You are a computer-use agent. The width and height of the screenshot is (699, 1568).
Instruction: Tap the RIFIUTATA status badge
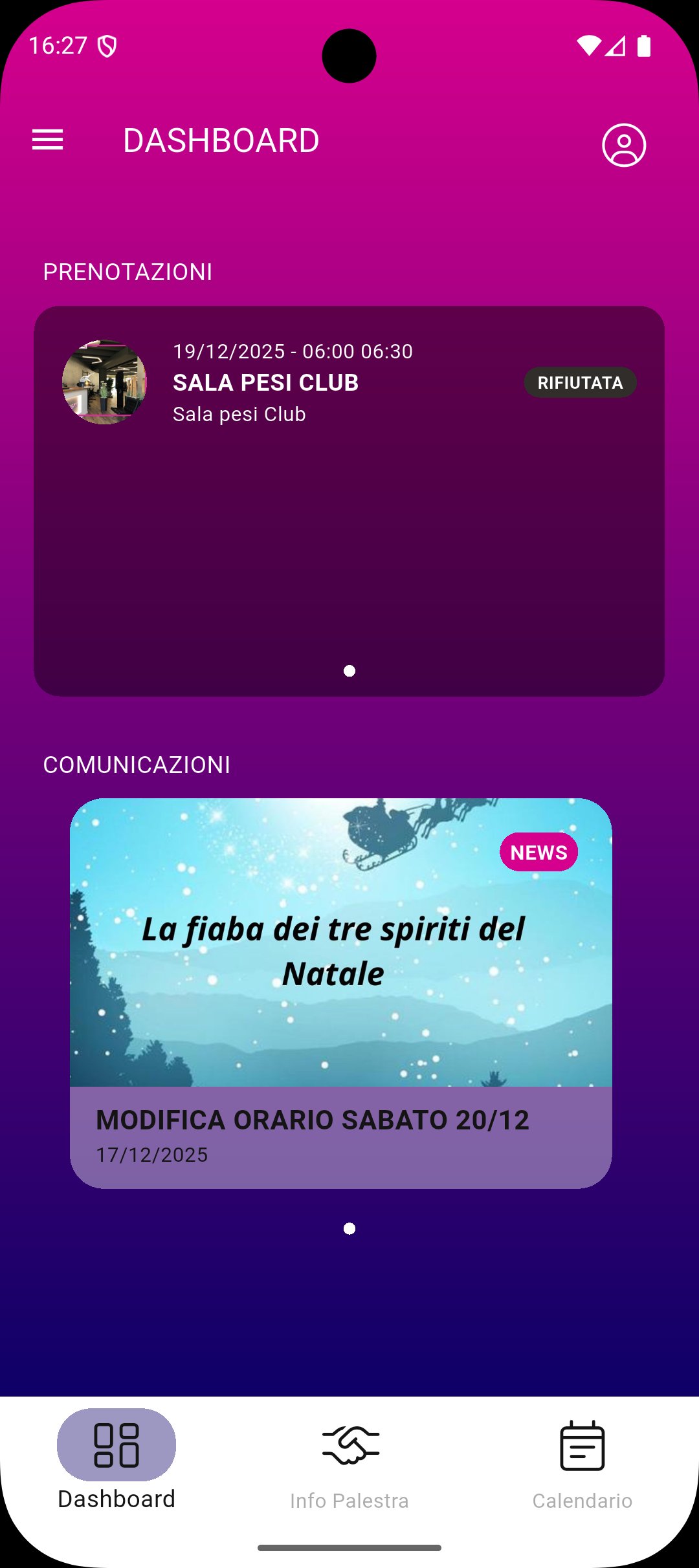click(x=580, y=382)
